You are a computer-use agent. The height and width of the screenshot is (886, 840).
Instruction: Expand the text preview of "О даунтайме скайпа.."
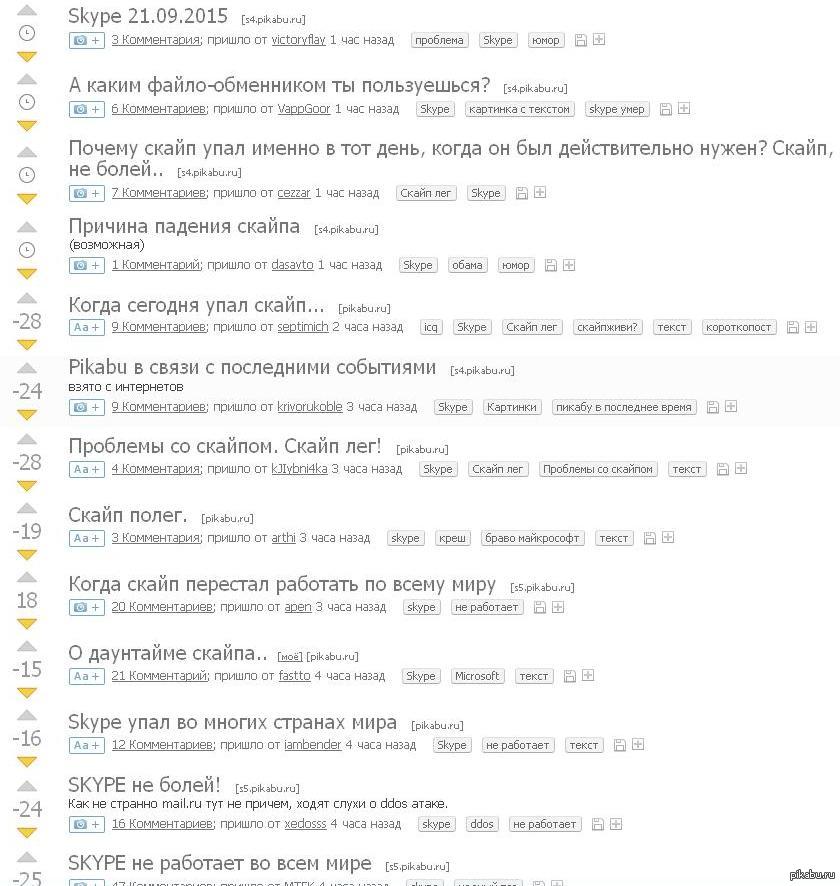pyautogui.click(x=86, y=676)
